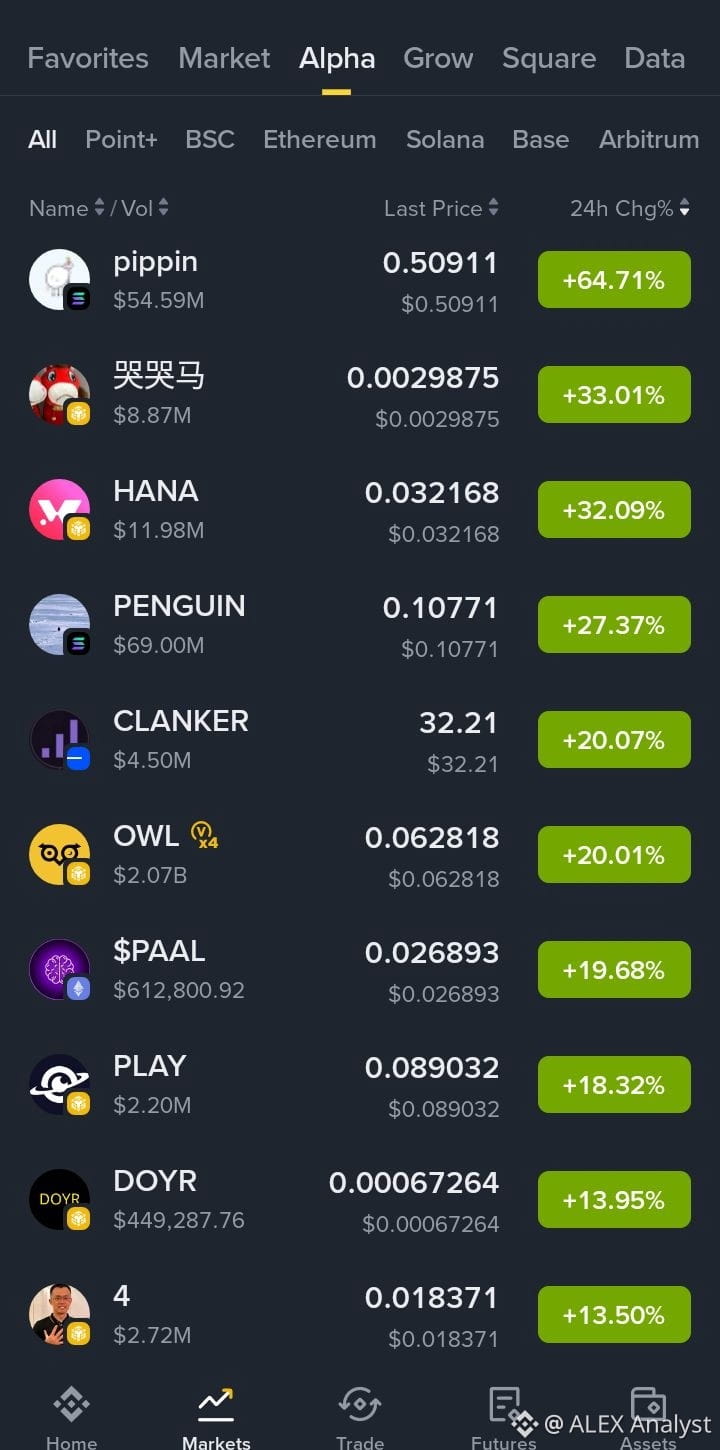Open the $PAAL brain logo icon
Image resolution: width=720 pixels, height=1450 pixels.
pos(60,969)
